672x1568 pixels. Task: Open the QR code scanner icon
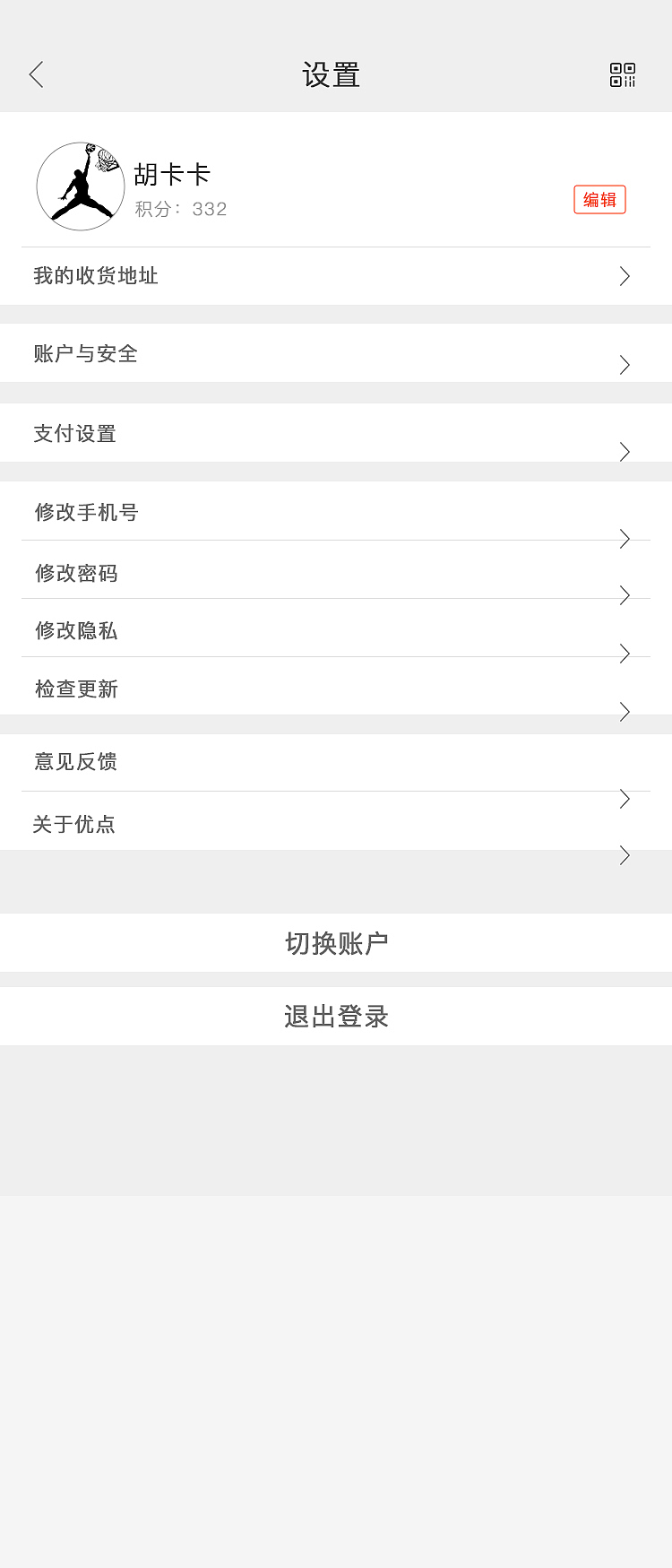[623, 75]
